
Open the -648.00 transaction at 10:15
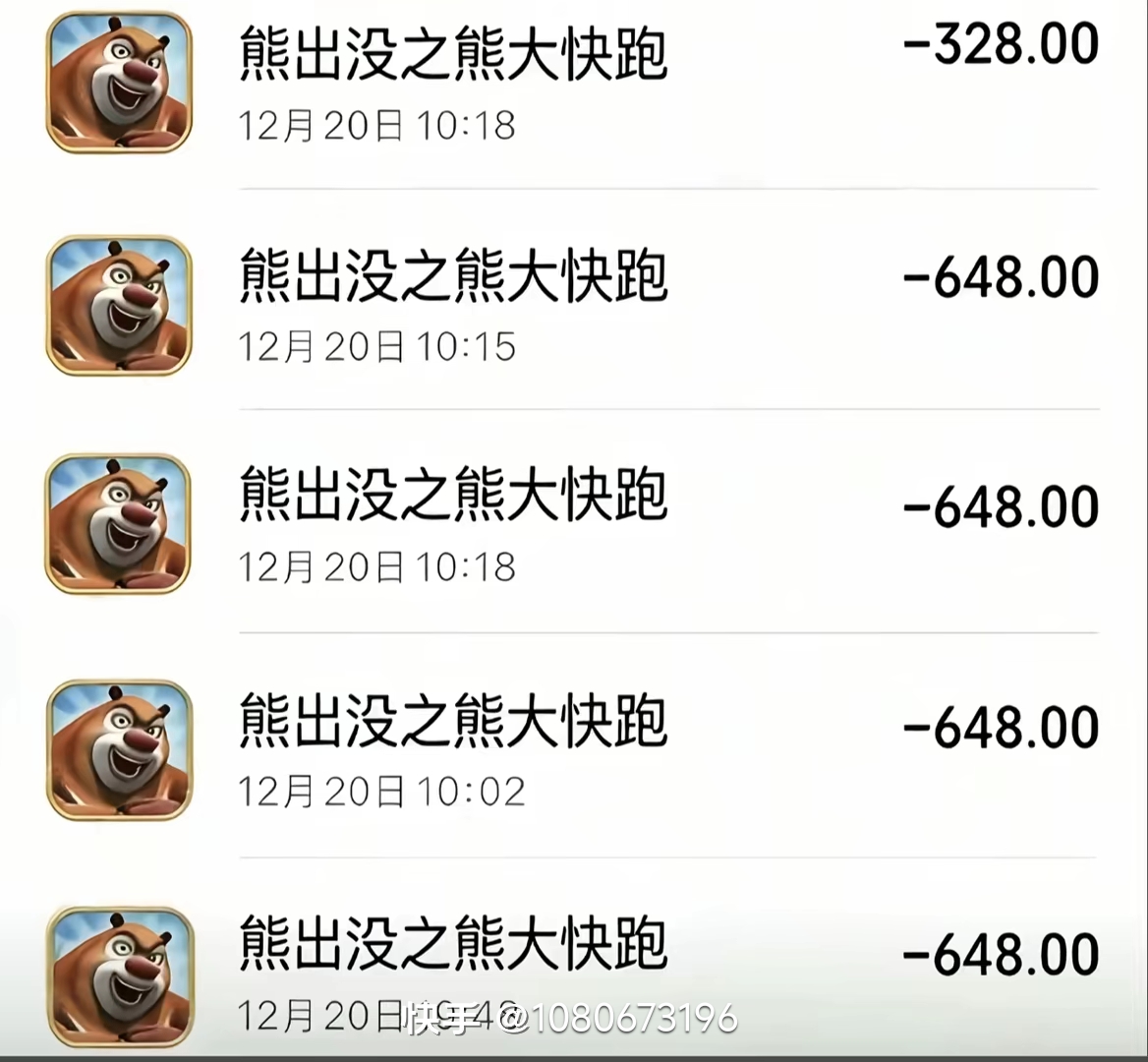coord(570,303)
